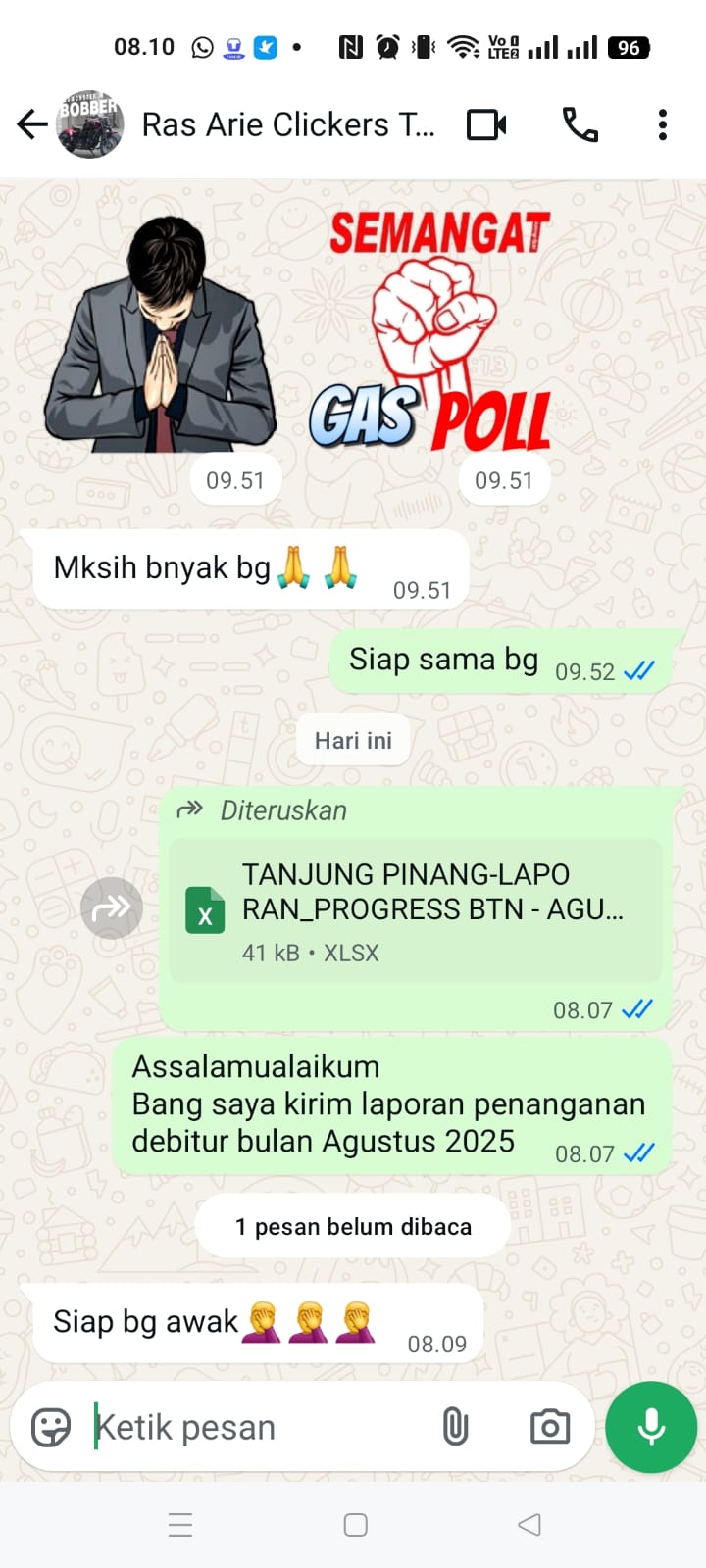Start a voice call

[x=580, y=125]
